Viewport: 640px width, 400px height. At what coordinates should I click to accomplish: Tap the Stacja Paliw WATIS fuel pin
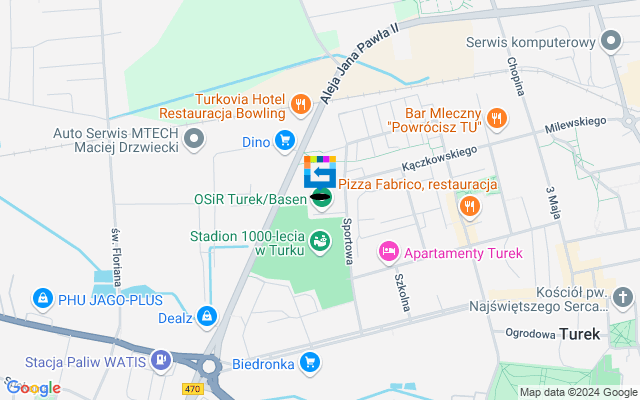pyautogui.click(x=161, y=359)
